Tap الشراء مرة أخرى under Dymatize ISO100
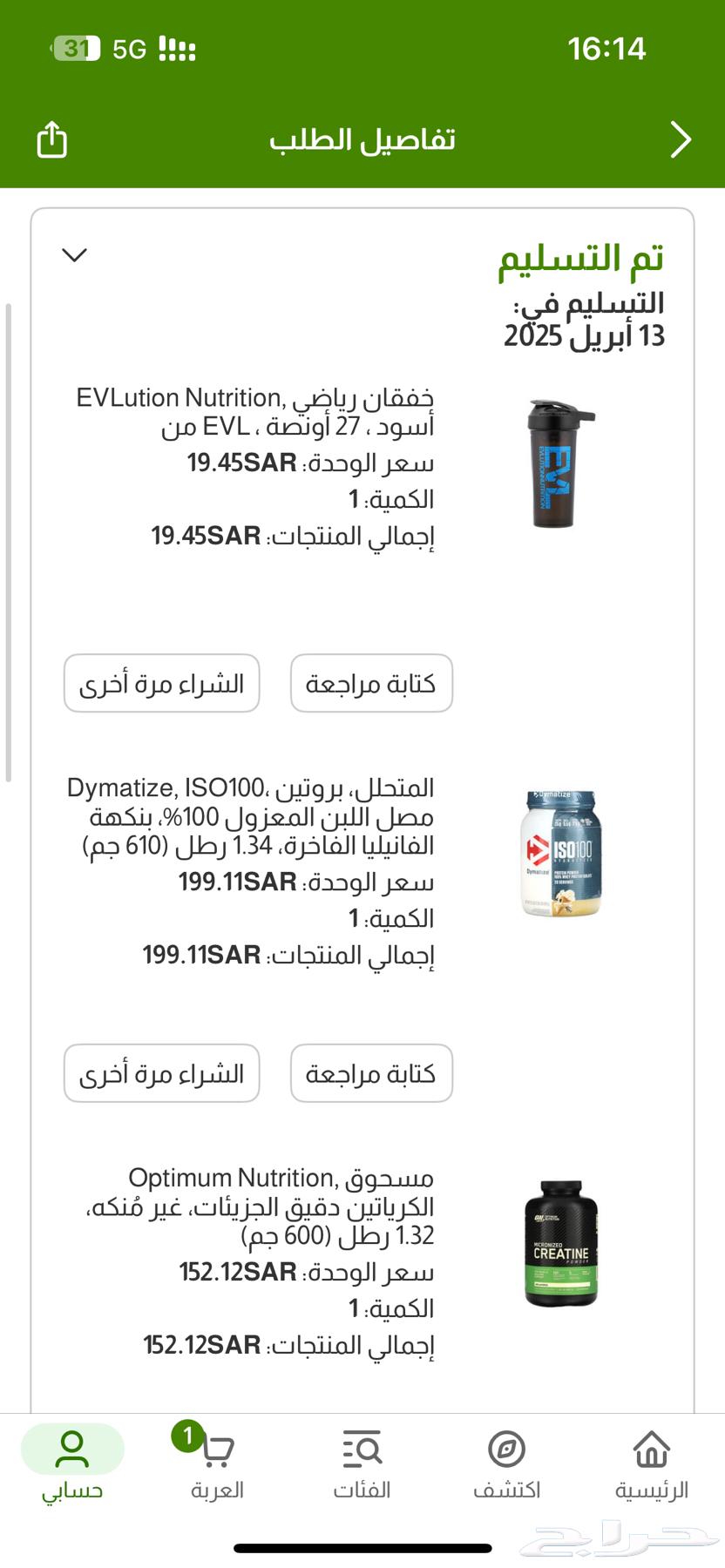The height and width of the screenshot is (1568, 725). pyautogui.click(x=161, y=1073)
